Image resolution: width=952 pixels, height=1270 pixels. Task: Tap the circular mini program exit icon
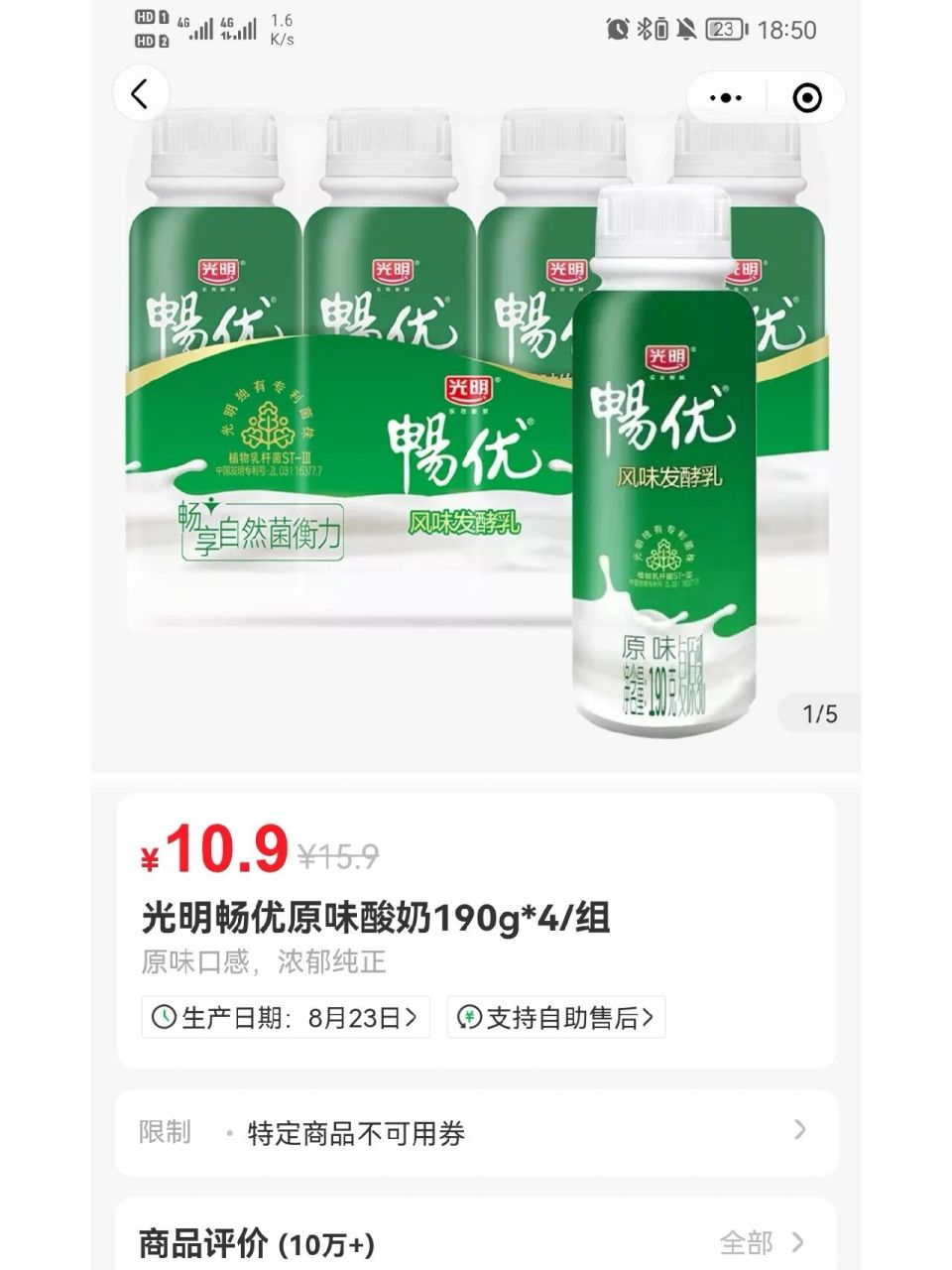coord(806,95)
